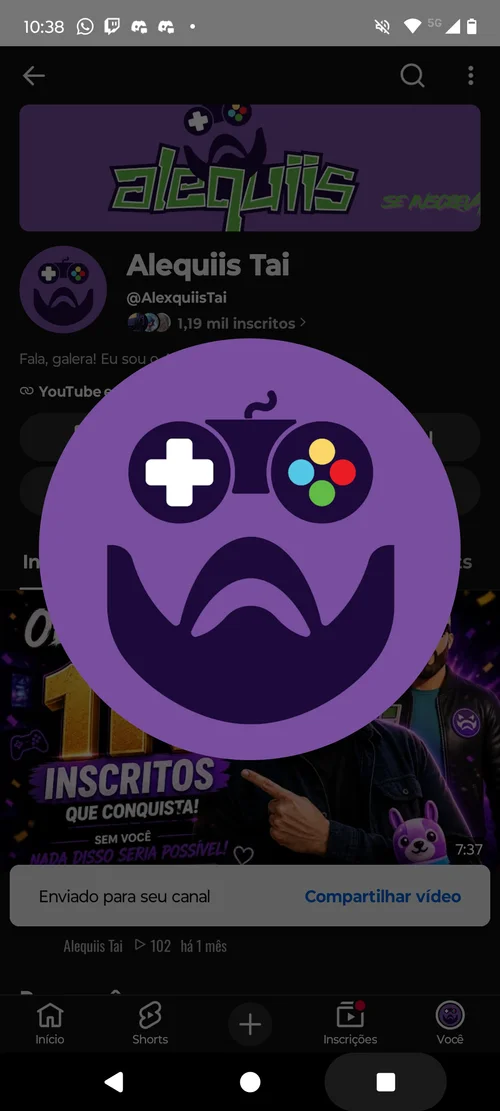The height and width of the screenshot is (1111, 500).
Task: Create new content with the plus button
Action: 250,1025
